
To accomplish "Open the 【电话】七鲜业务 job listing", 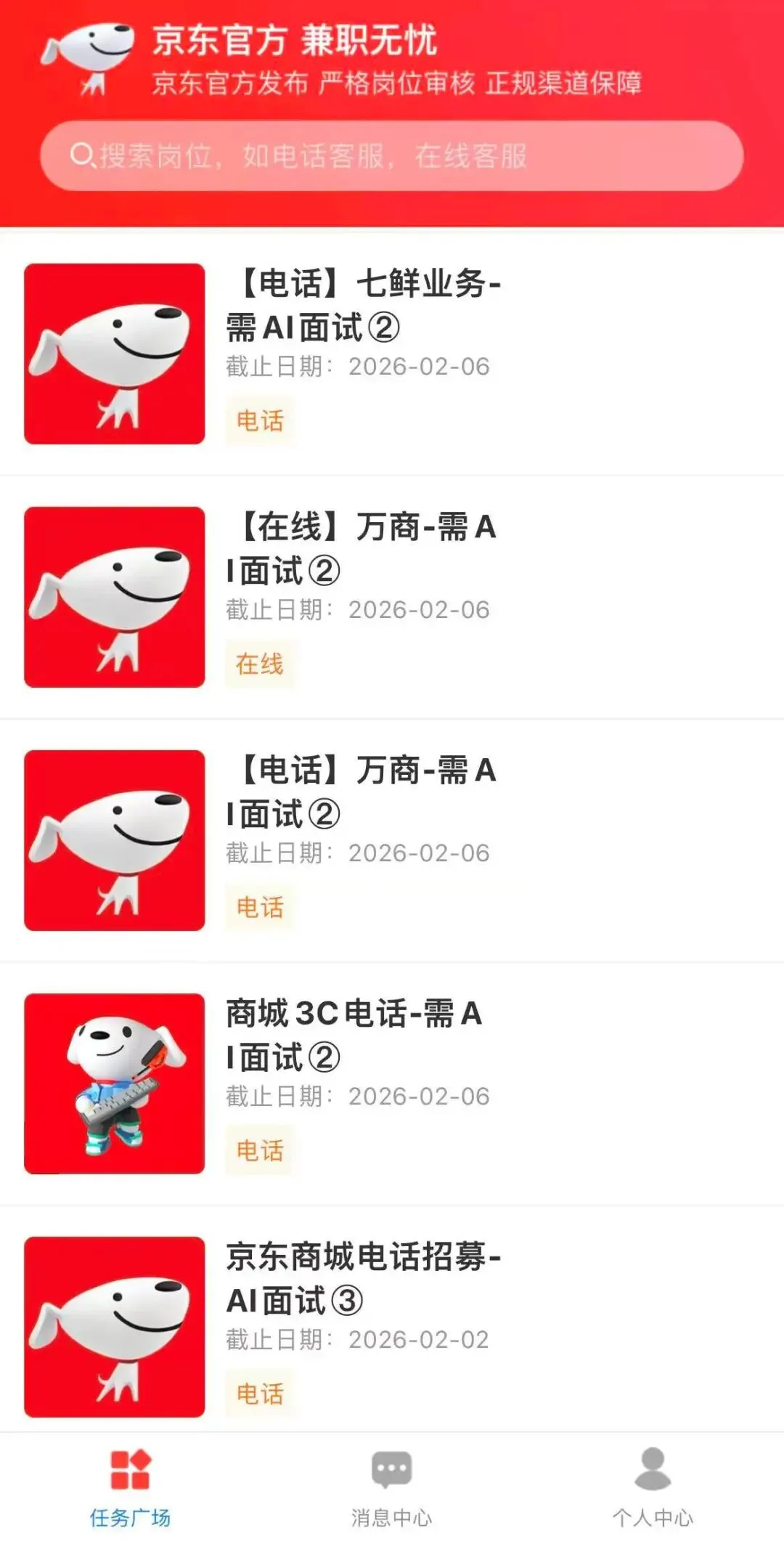I will tap(363, 305).
